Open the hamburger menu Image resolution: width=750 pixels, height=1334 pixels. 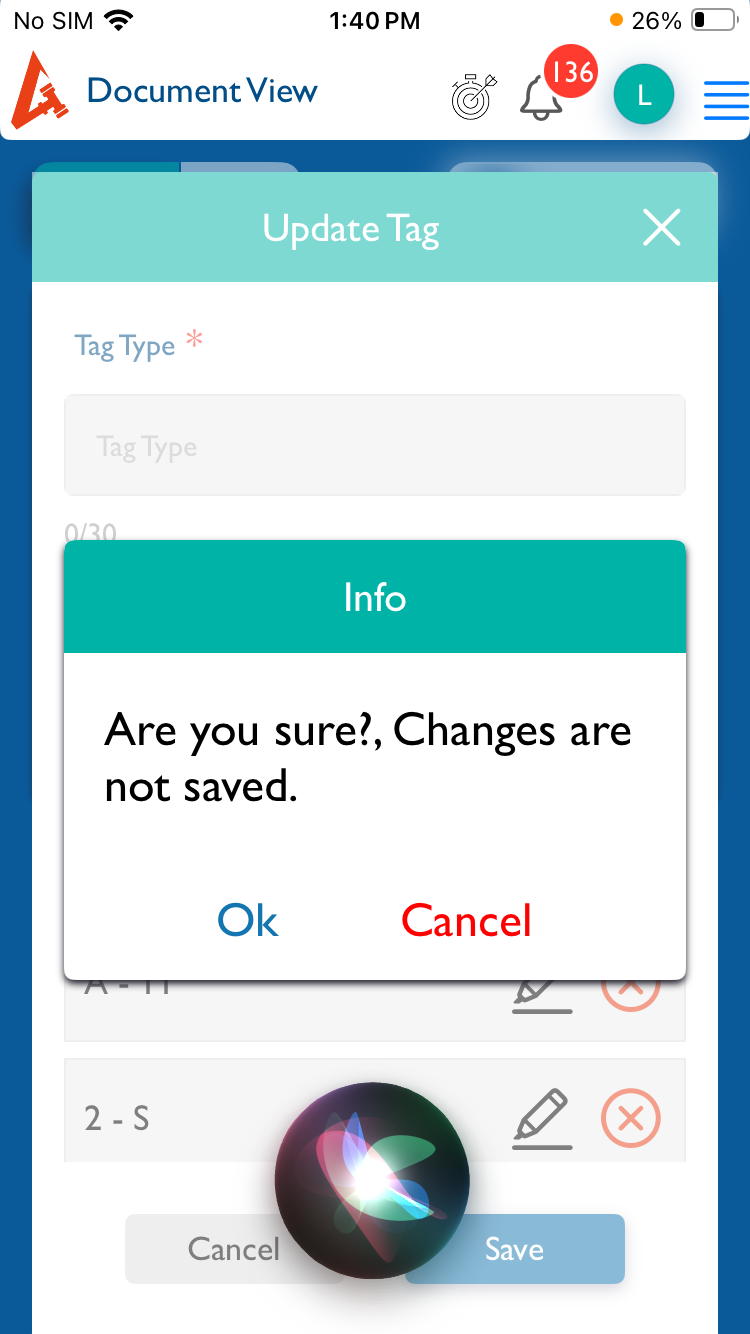pos(726,98)
